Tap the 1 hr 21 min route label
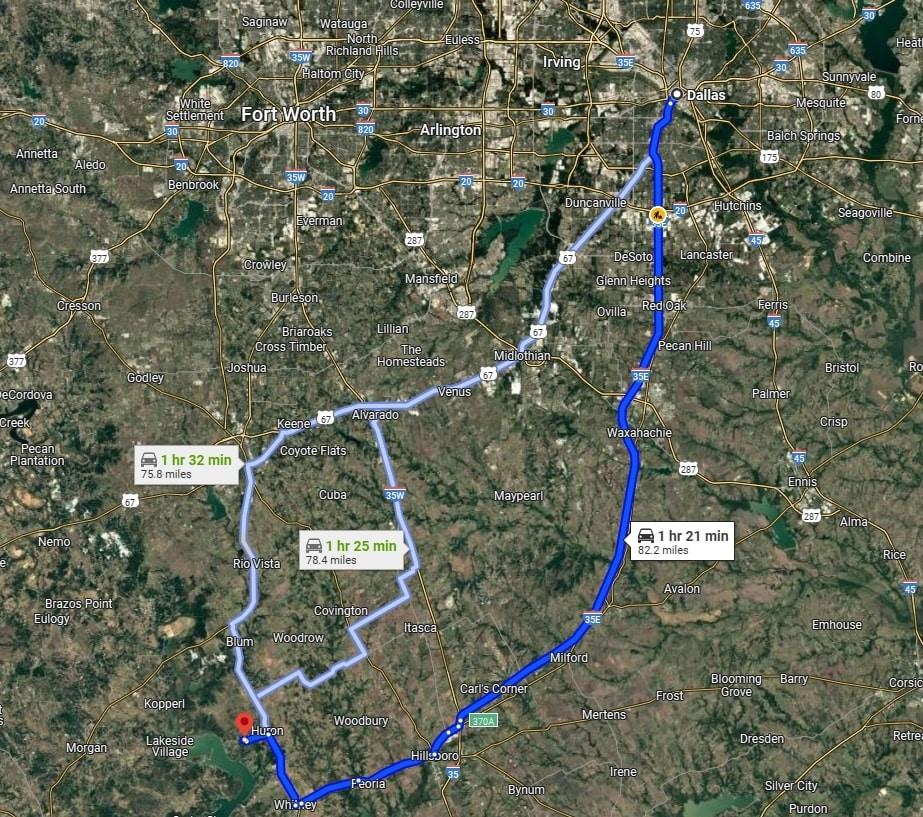923x817 pixels. 683,541
